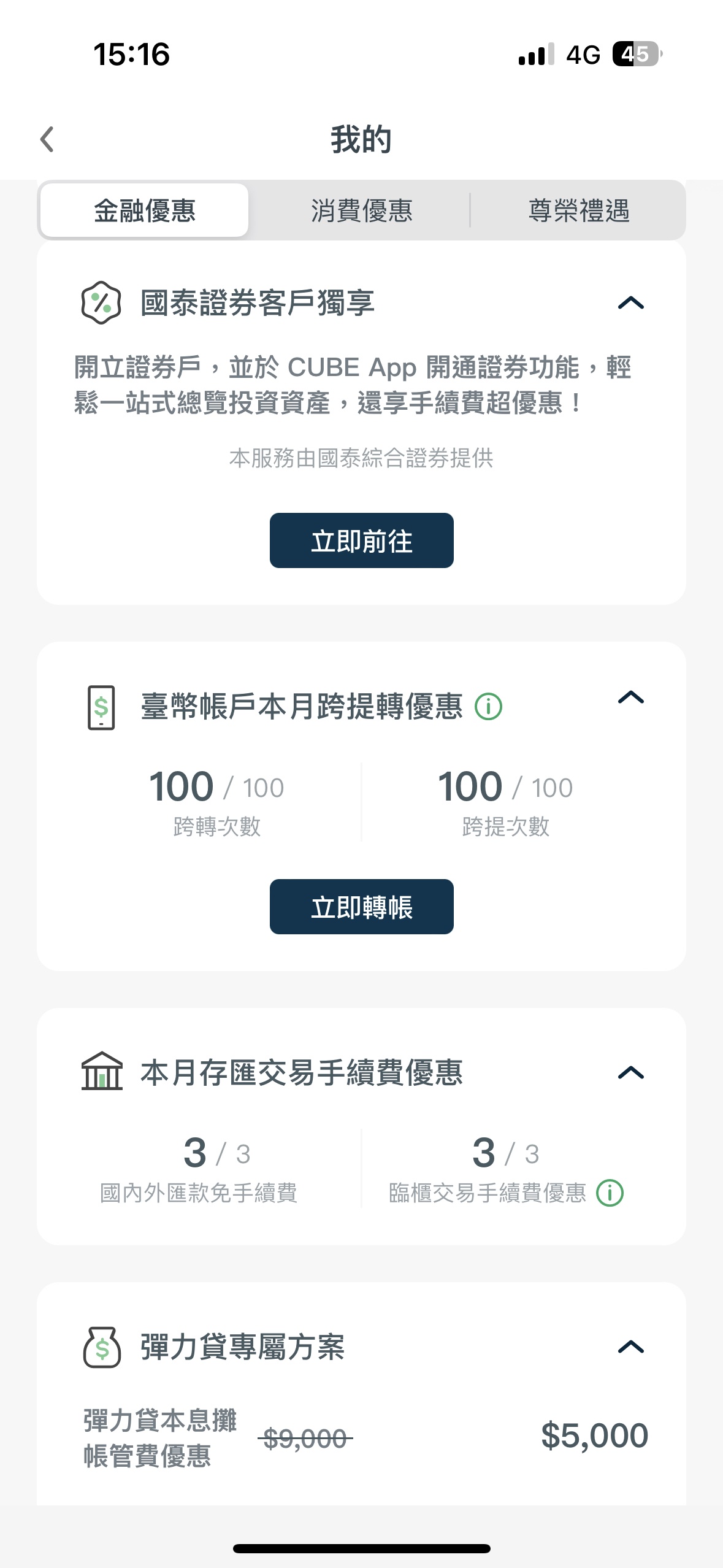Go back using the top-left arrow
The height and width of the screenshot is (1568, 723).
pos(47,139)
